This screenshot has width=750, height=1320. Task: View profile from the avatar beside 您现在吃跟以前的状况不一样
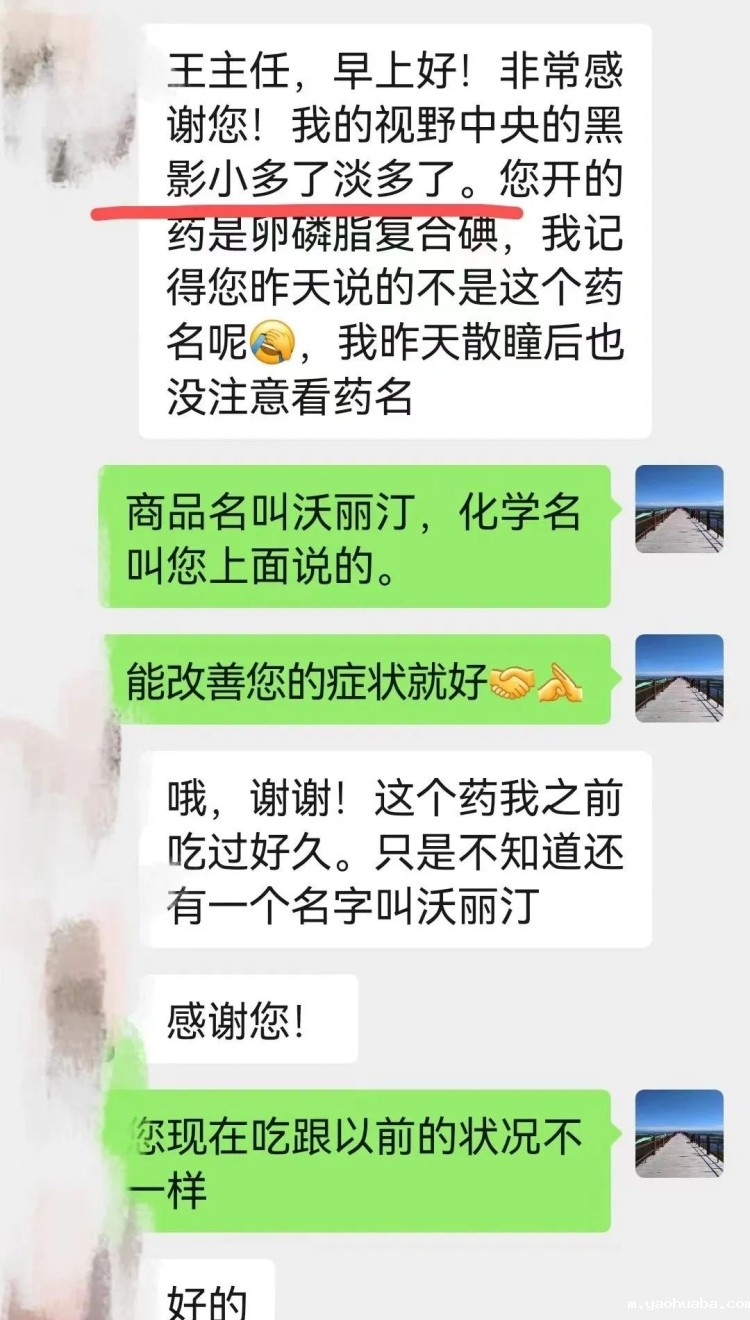[679, 1133]
